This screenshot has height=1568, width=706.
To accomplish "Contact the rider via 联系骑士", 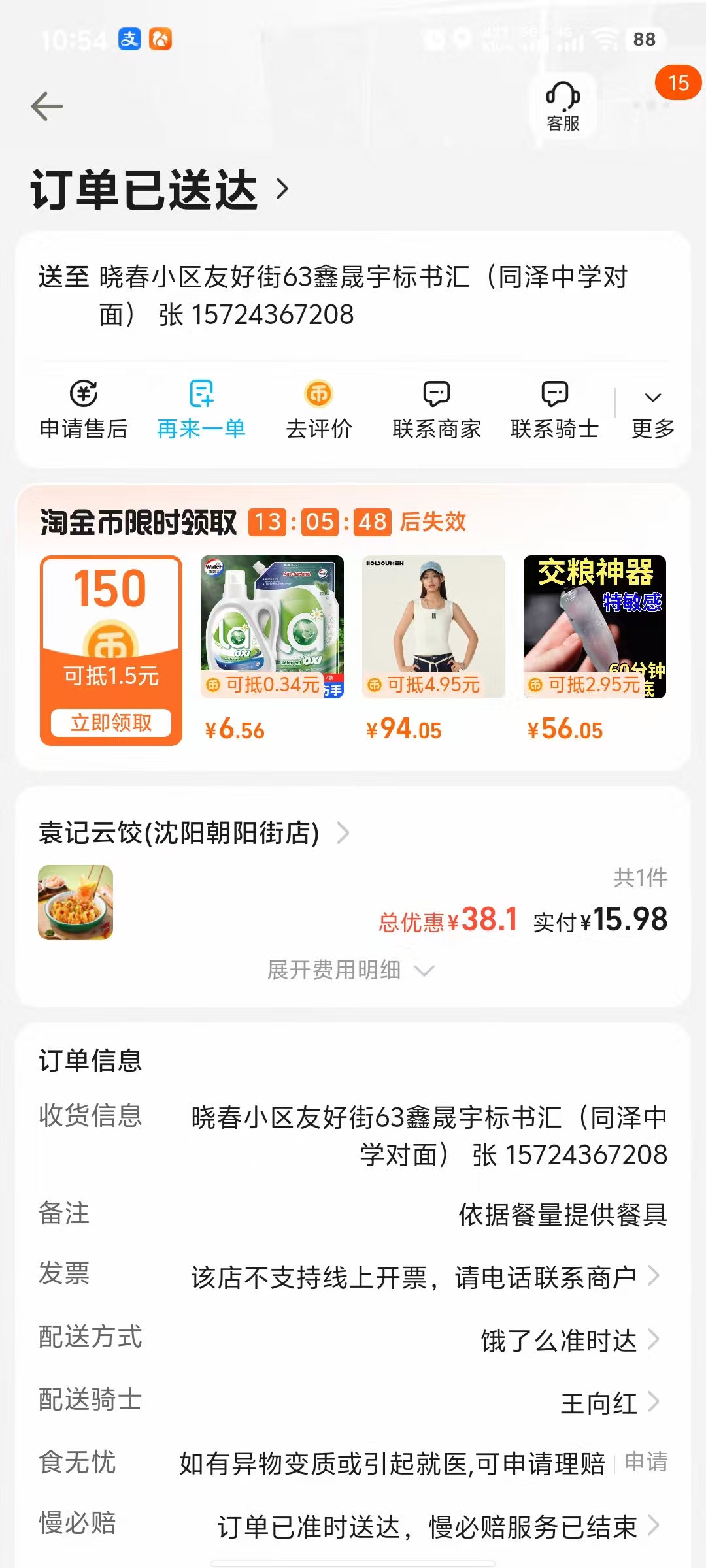I will point(554,409).
